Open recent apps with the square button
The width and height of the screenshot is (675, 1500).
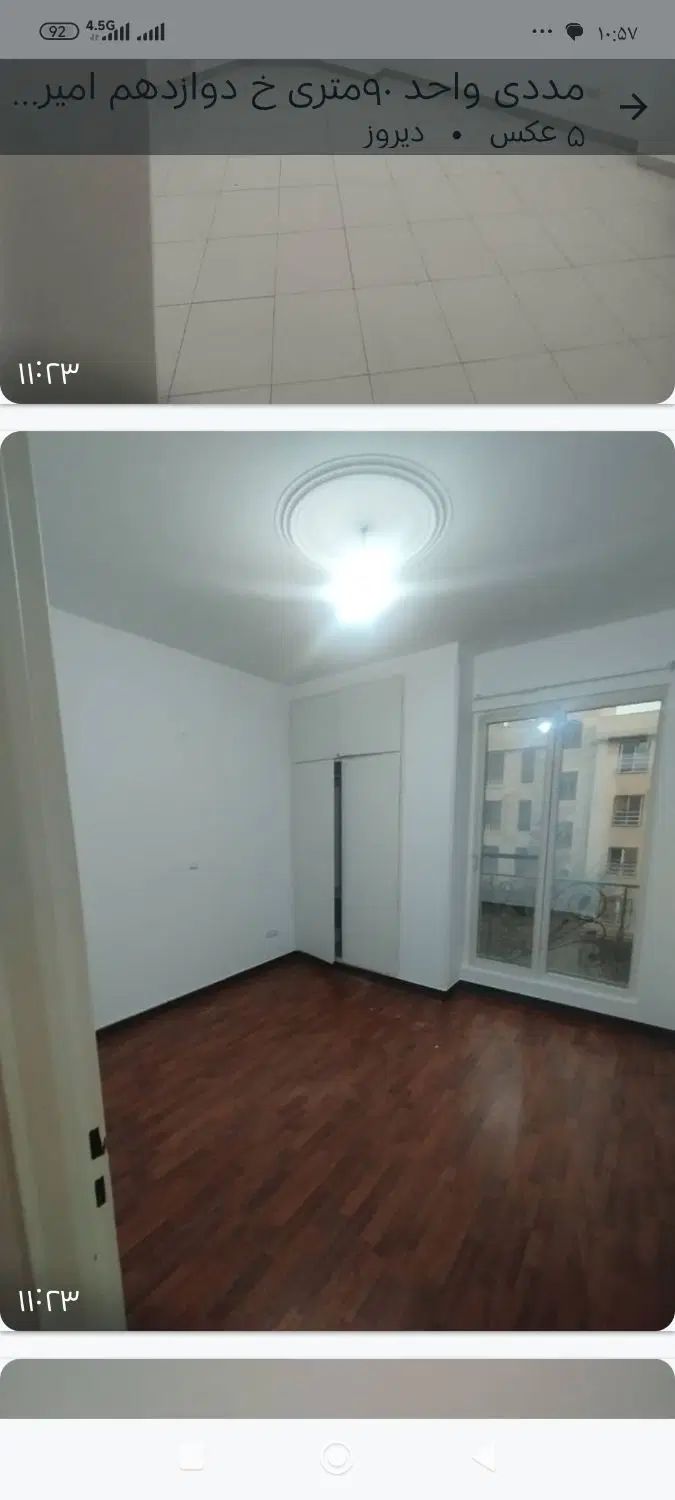[x=191, y=1458]
